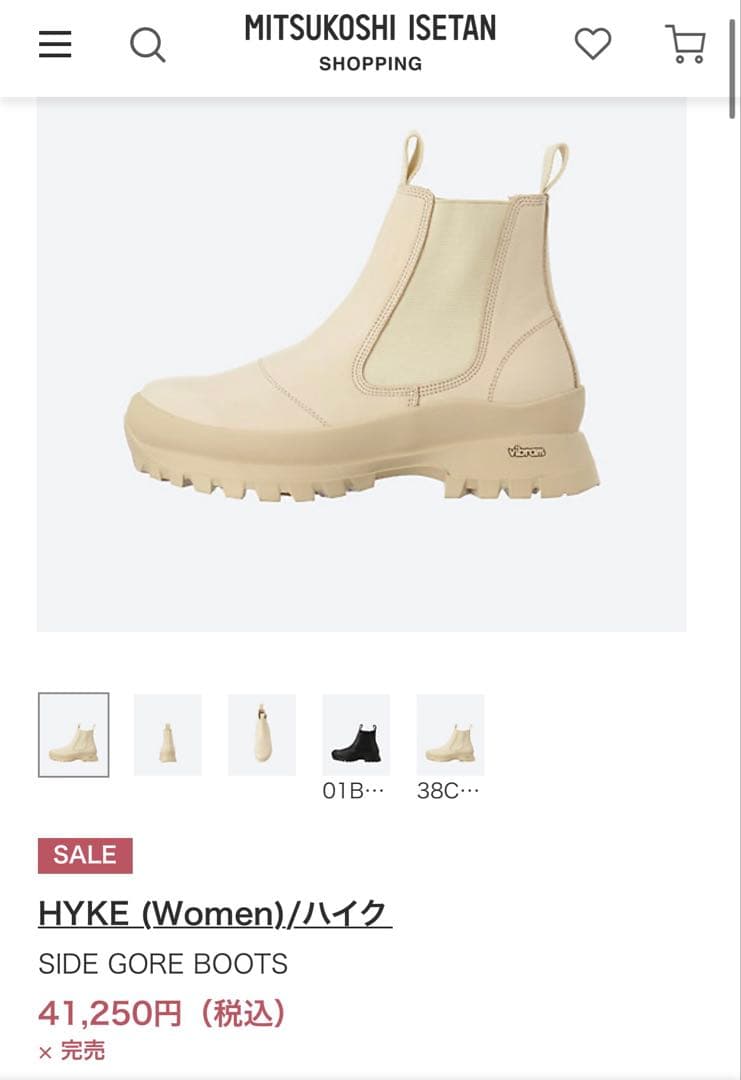Viewport: 741px width, 1080px height.
Task: Select the black 01B color thumbnail
Action: [x=356, y=735]
